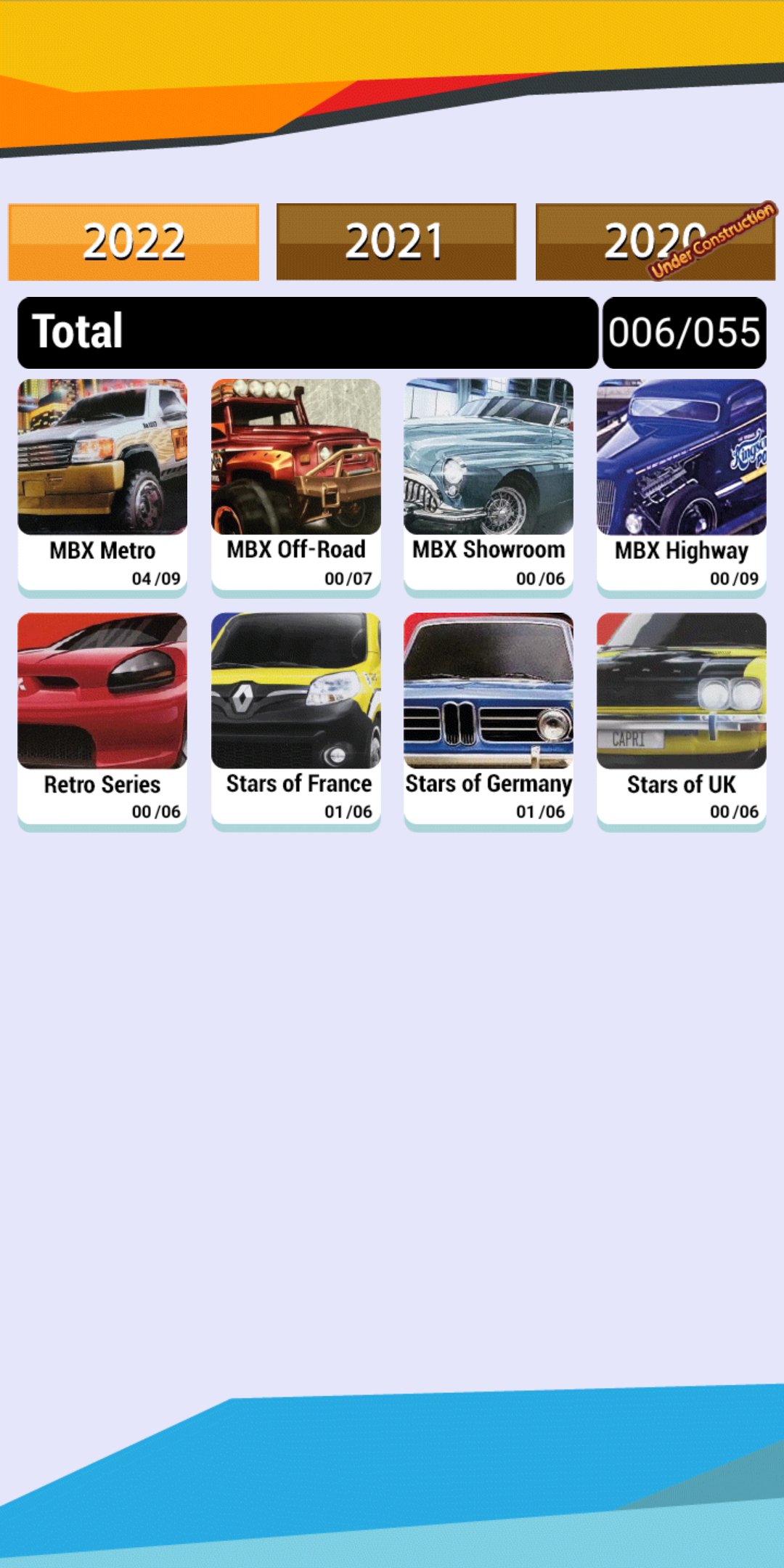Open the MBX Metro series card
The width and height of the screenshot is (784, 1568).
102,486
